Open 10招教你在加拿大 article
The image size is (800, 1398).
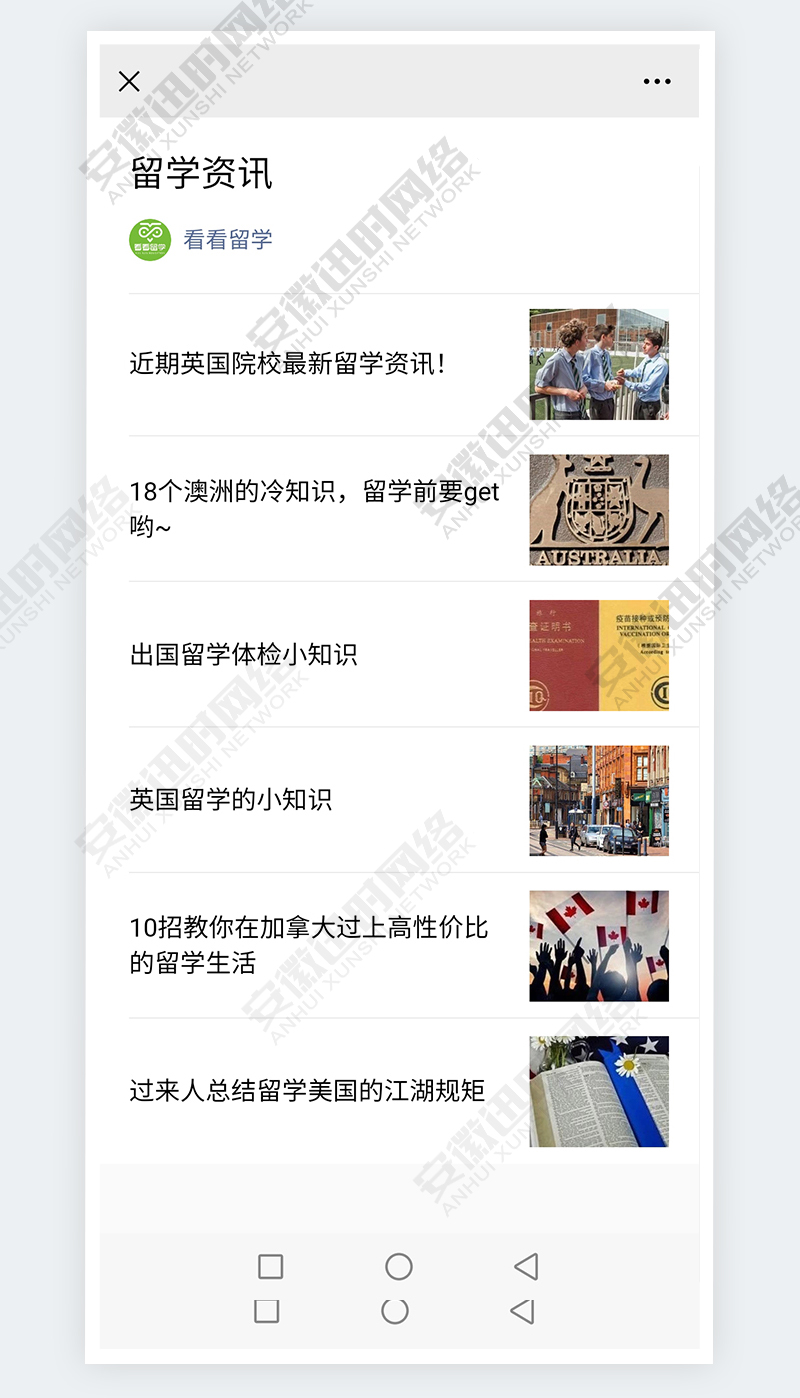(308, 945)
